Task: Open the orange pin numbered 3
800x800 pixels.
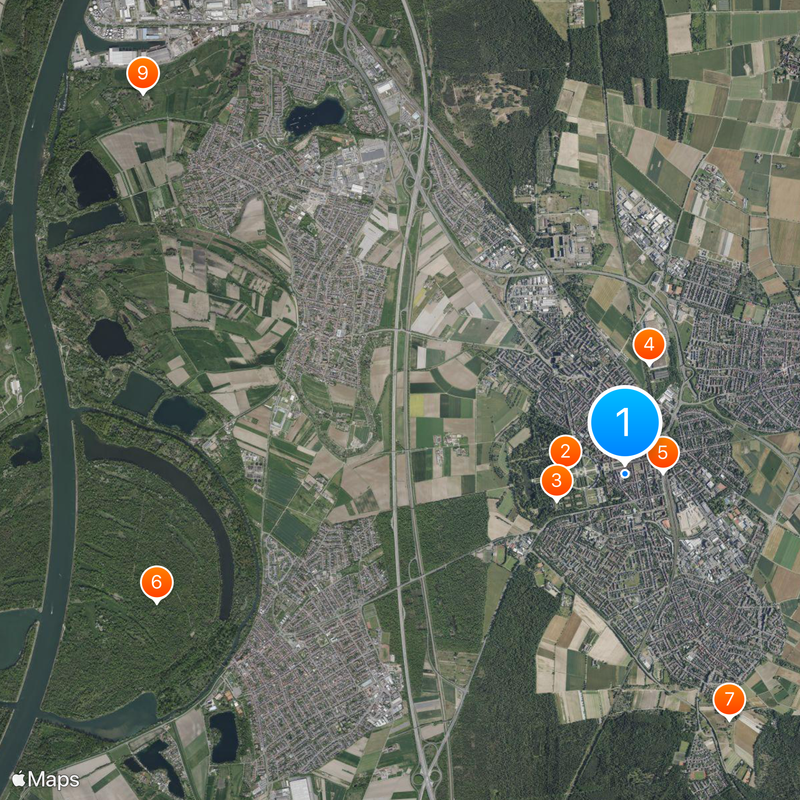Action: (556, 481)
